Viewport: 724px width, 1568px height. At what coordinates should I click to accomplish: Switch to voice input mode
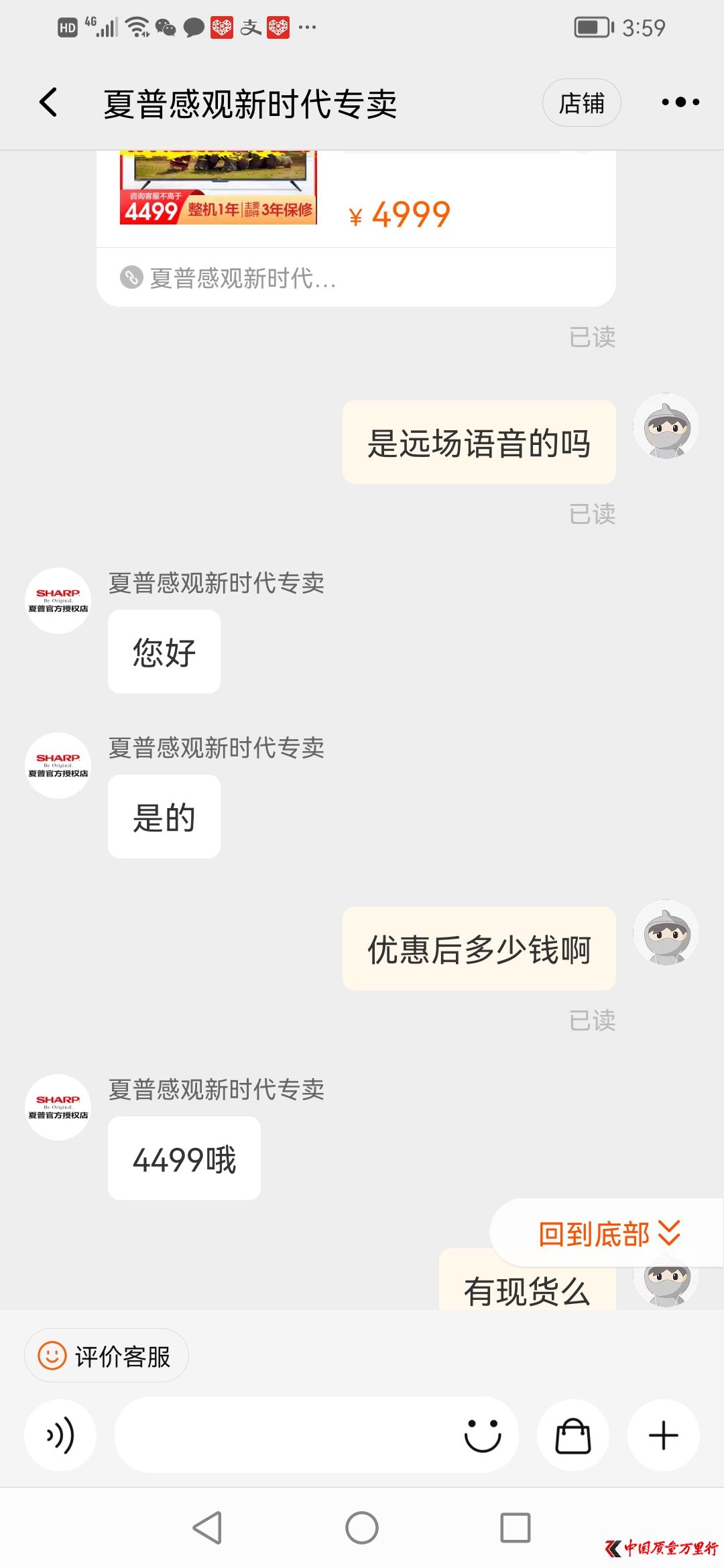[x=60, y=1435]
